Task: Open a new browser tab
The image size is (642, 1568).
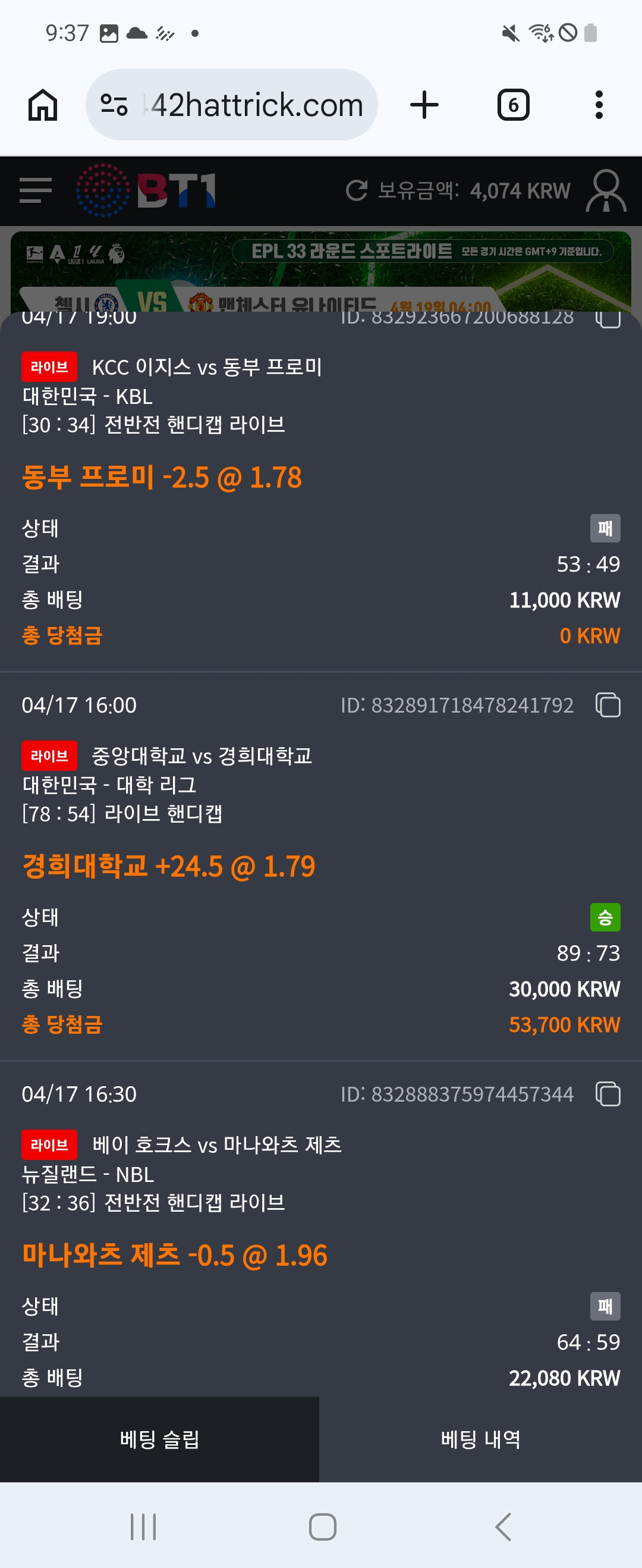Action: click(424, 105)
